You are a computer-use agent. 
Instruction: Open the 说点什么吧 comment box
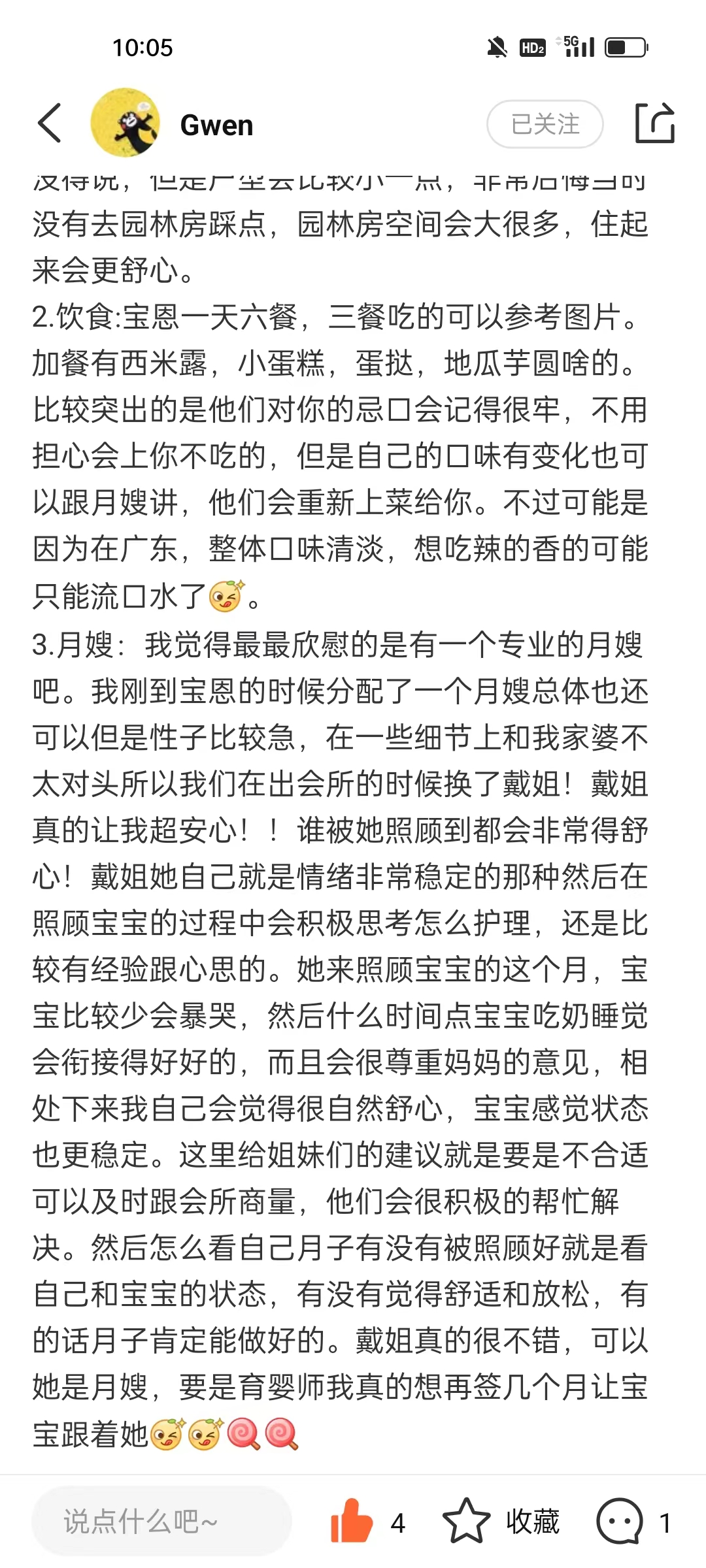(x=161, y=1522)
